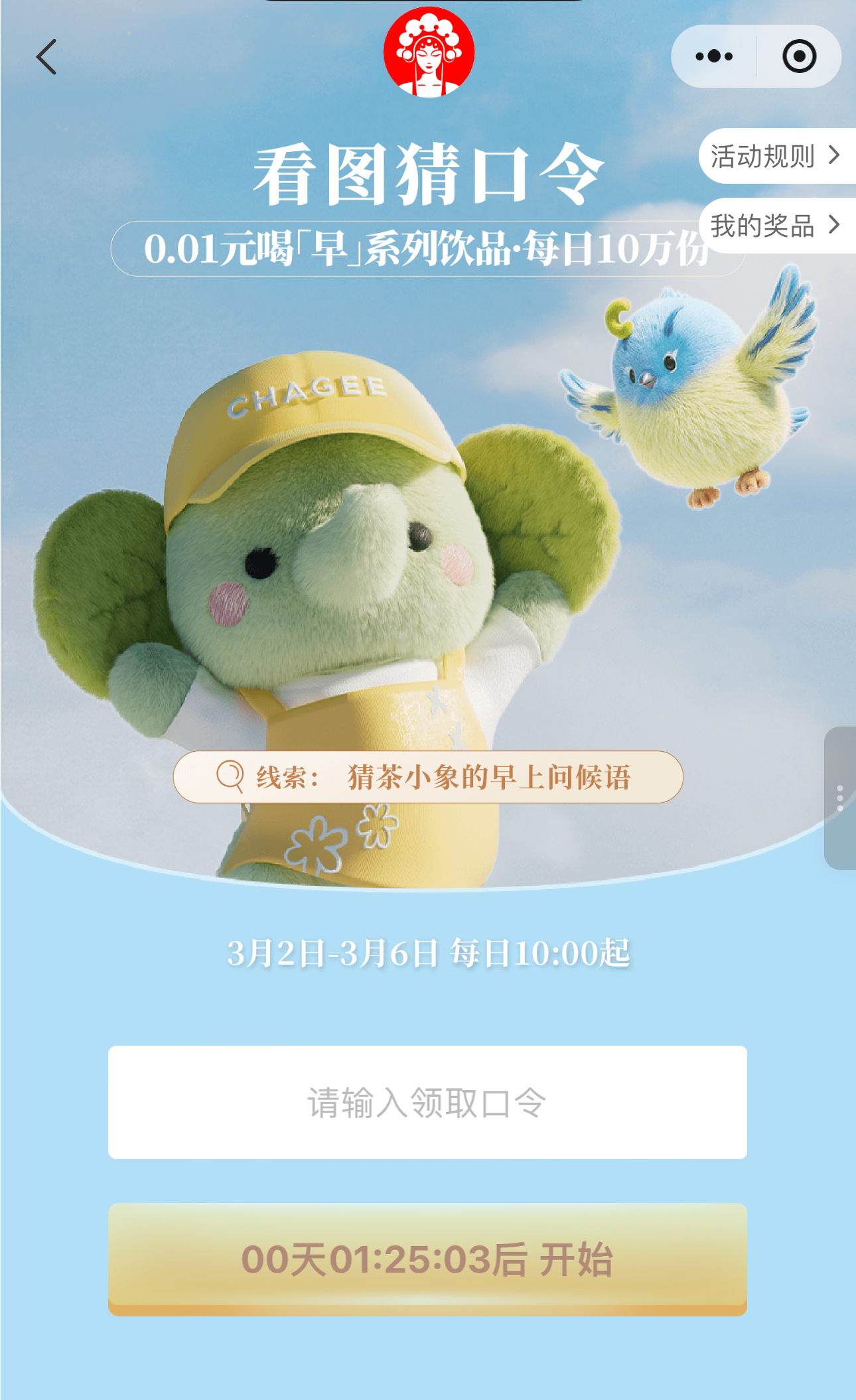
Task: Close the mini program via the circle icon
Action: point(799,56)
